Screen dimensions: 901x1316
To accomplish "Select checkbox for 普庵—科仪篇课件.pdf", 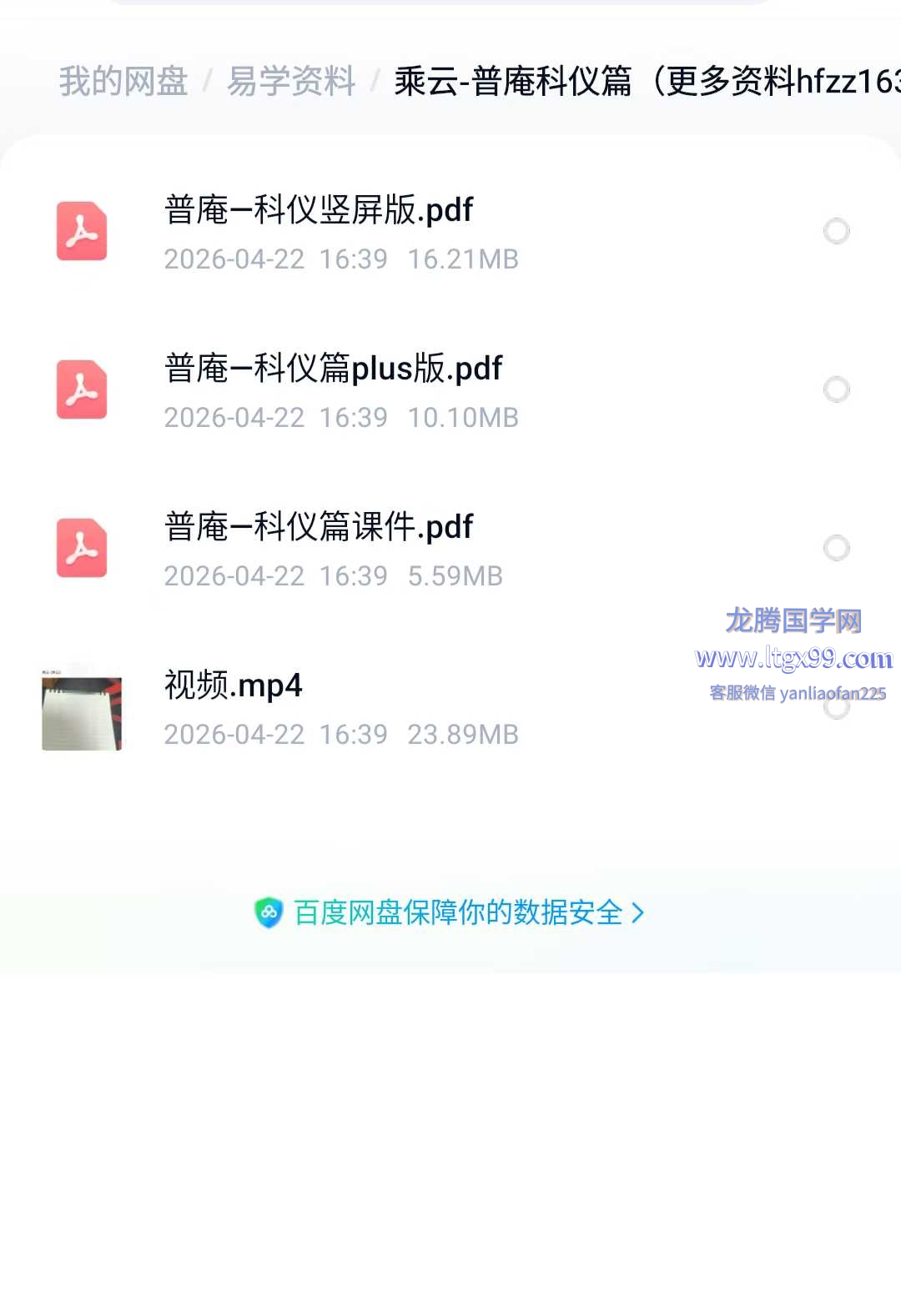I will 836,548.
